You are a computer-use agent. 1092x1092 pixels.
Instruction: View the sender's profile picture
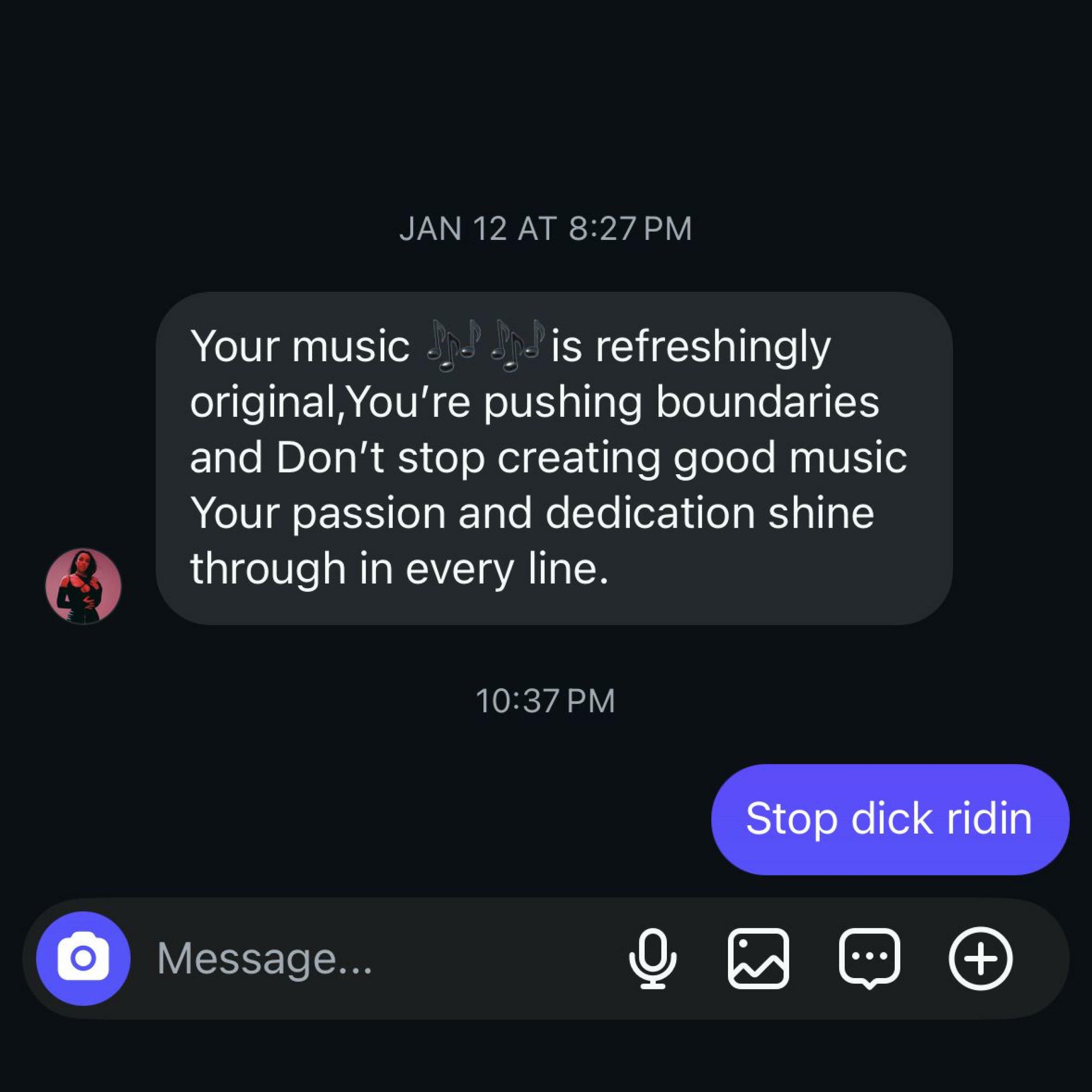[x=84, y=586]
